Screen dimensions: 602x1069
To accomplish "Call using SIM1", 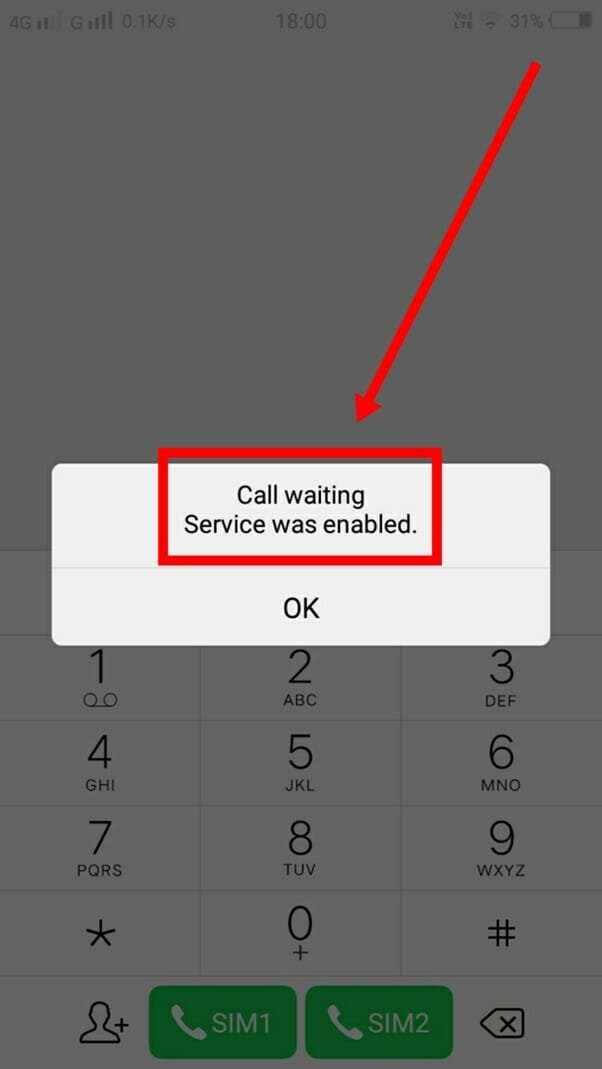I will coord(223,1022).
